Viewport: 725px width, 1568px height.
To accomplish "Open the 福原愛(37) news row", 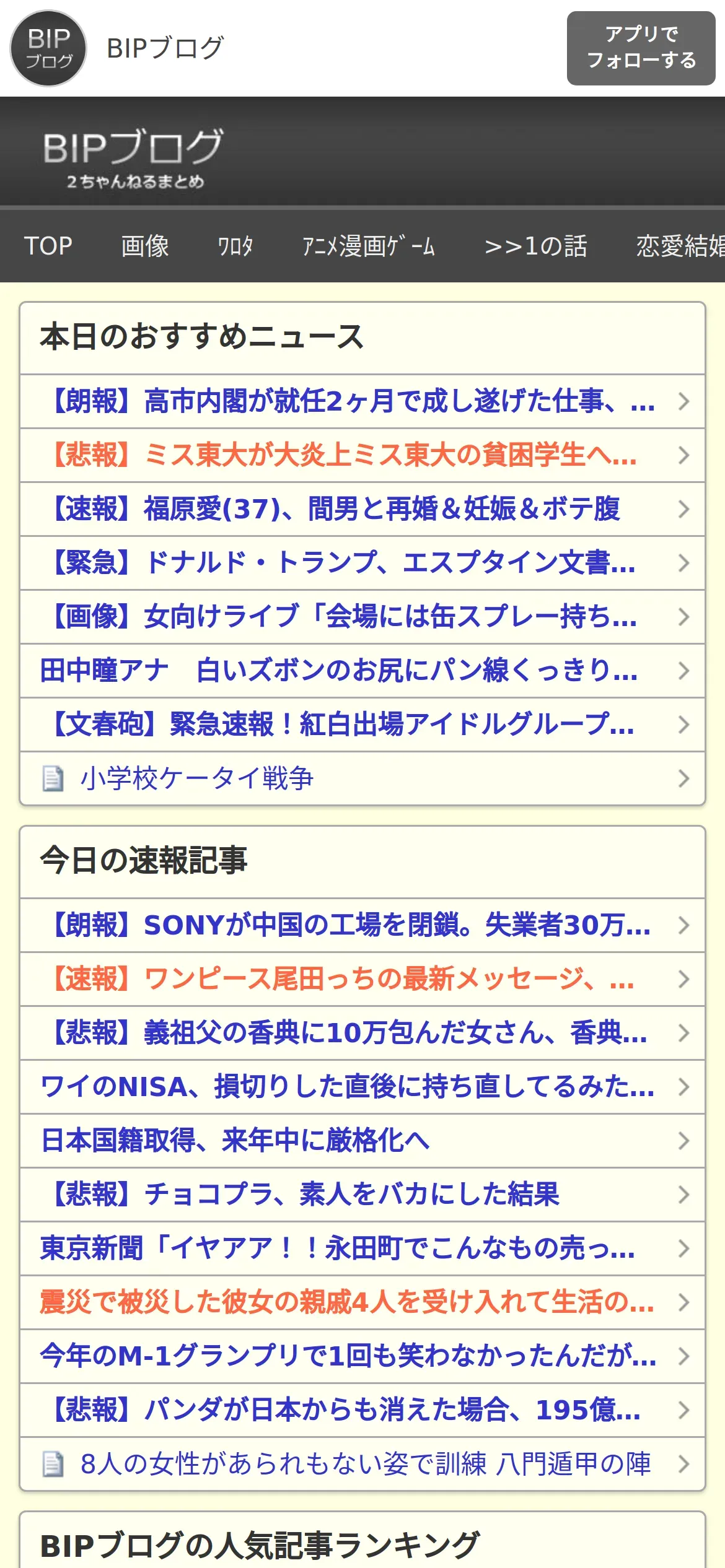I will point(362,509).
